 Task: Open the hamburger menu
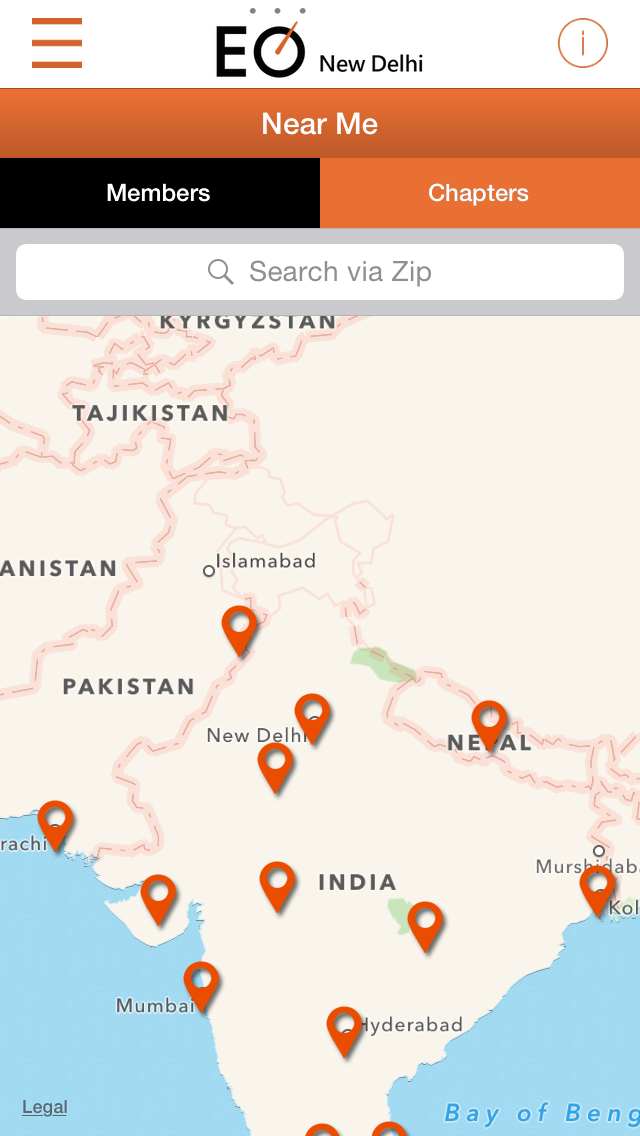(x=56, y=43)
